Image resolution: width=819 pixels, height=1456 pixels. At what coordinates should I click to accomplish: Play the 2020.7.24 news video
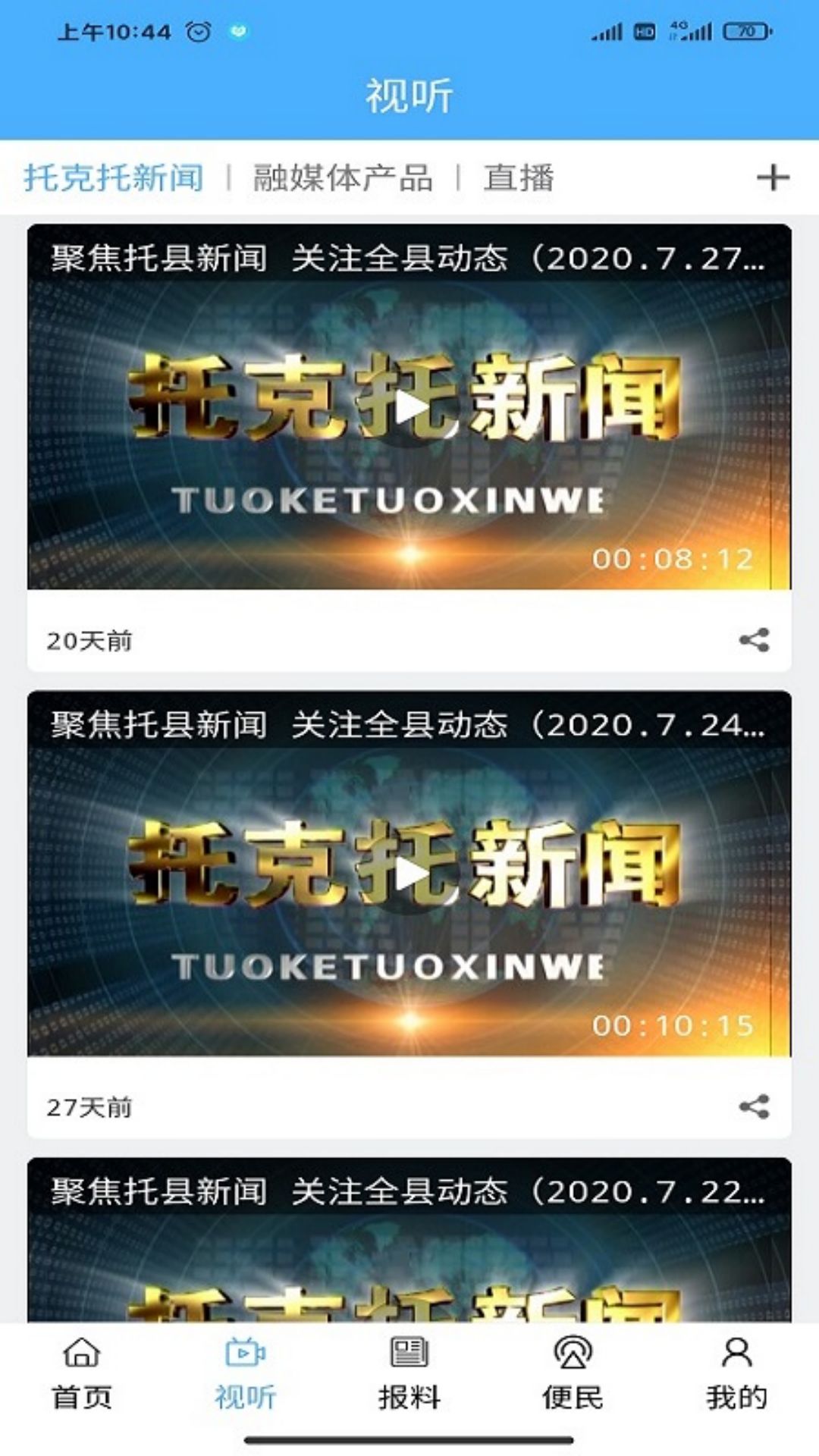click(409, 874)
